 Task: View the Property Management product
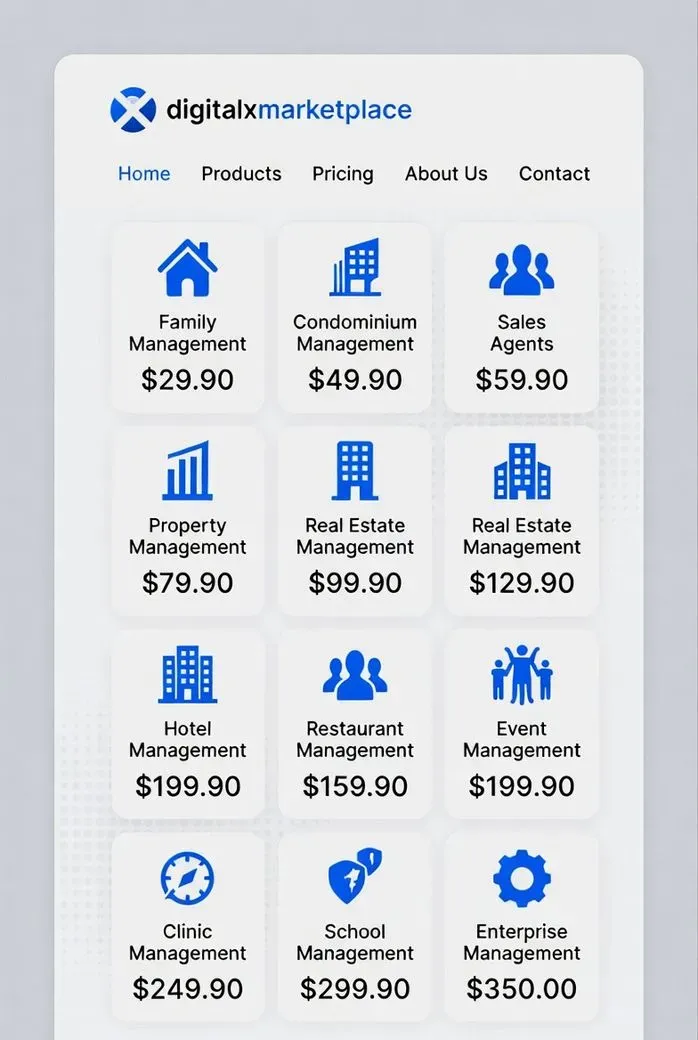pyautogui.click(x=188, y=521)
